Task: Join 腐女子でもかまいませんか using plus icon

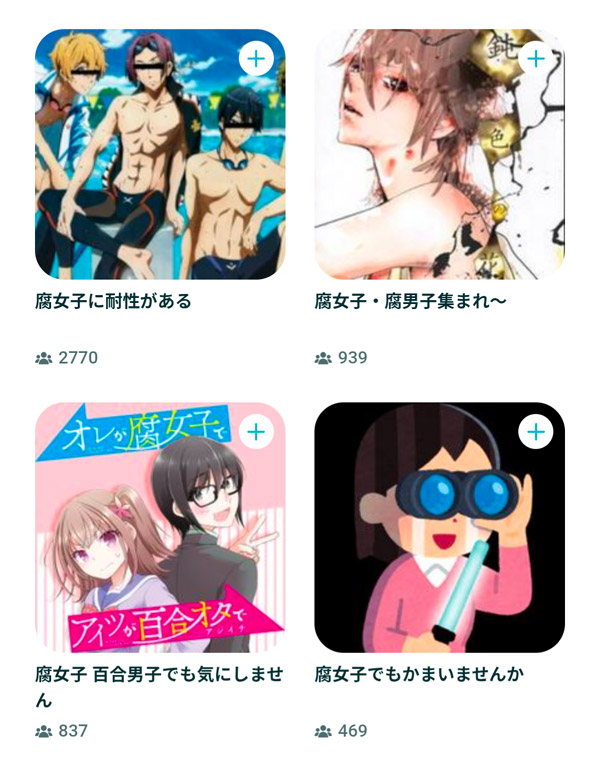Action: pos(536,432)
